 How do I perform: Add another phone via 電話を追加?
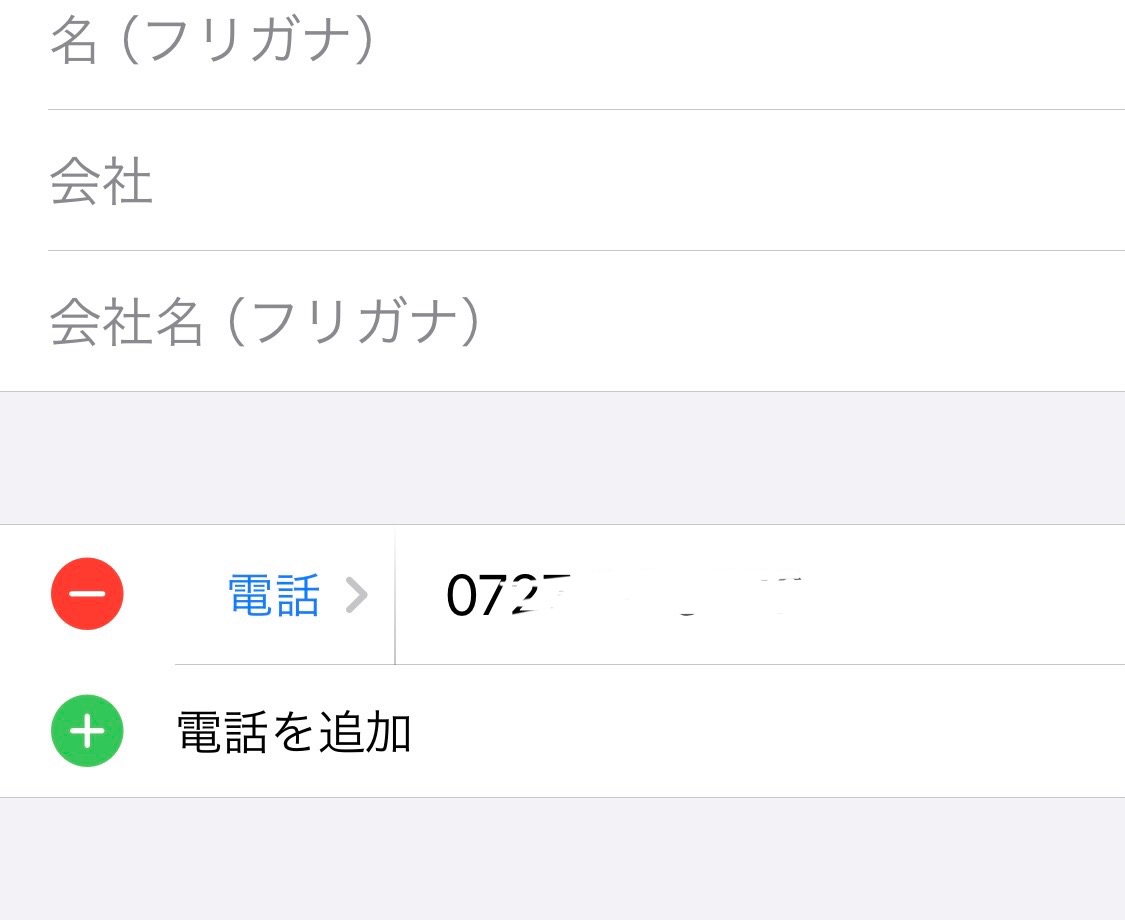click(293, 732)
